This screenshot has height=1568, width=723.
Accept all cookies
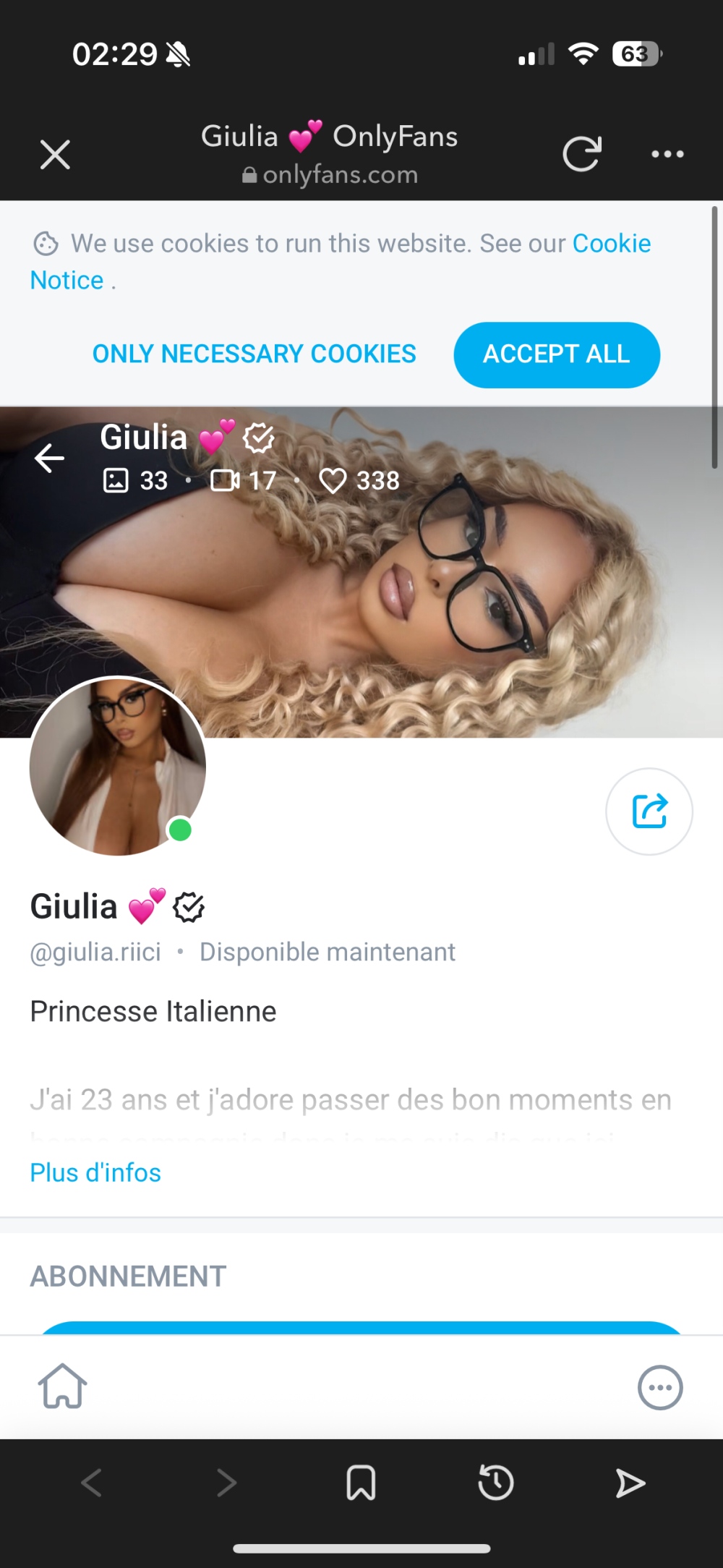[x=556, y=354]
